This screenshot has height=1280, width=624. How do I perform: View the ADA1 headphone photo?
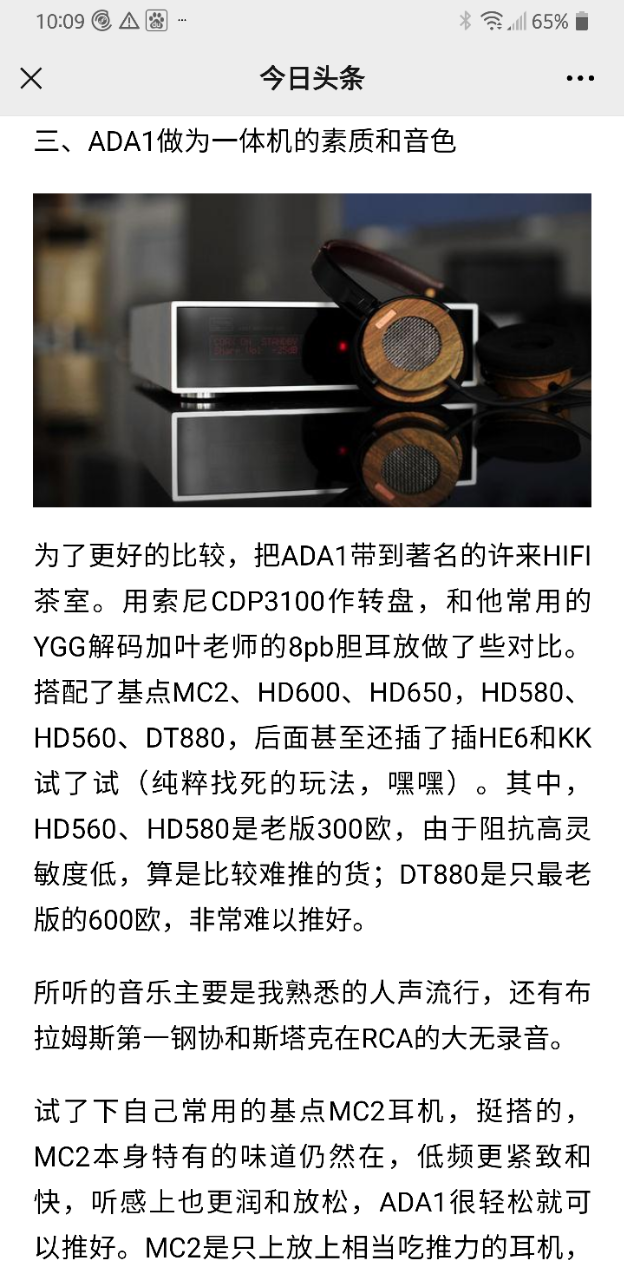click(x=312, y=350)
